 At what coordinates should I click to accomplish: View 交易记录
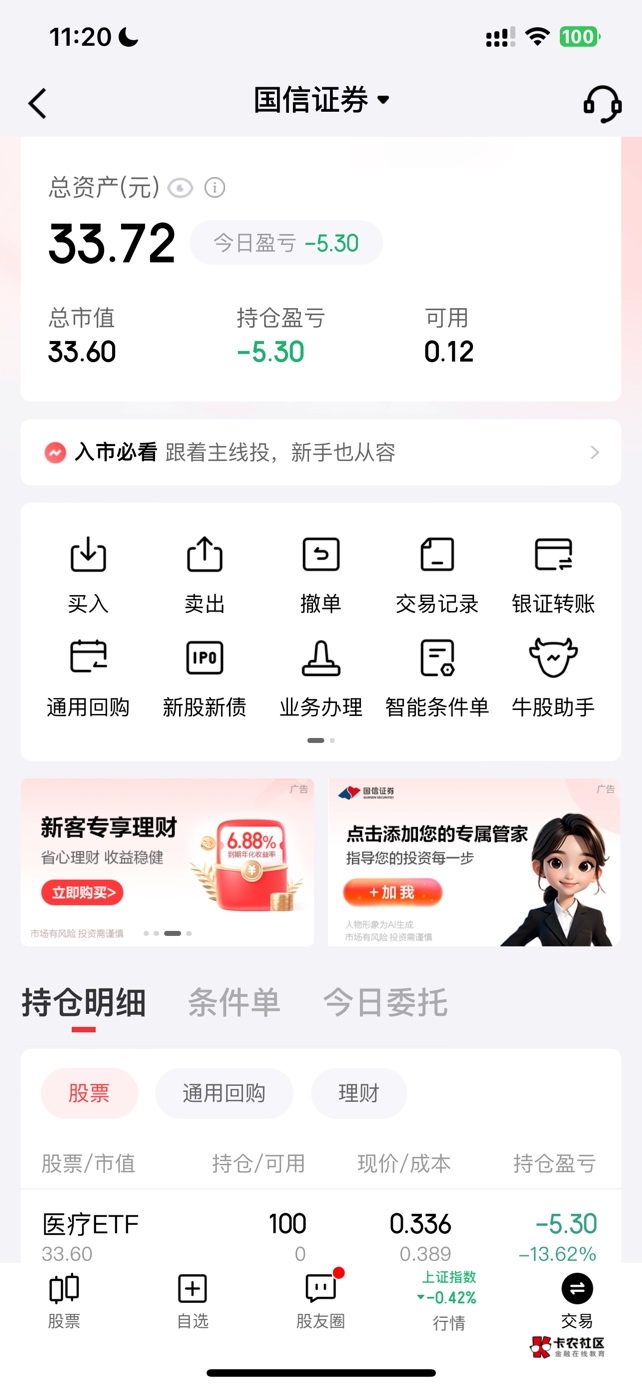click(437, 575)
